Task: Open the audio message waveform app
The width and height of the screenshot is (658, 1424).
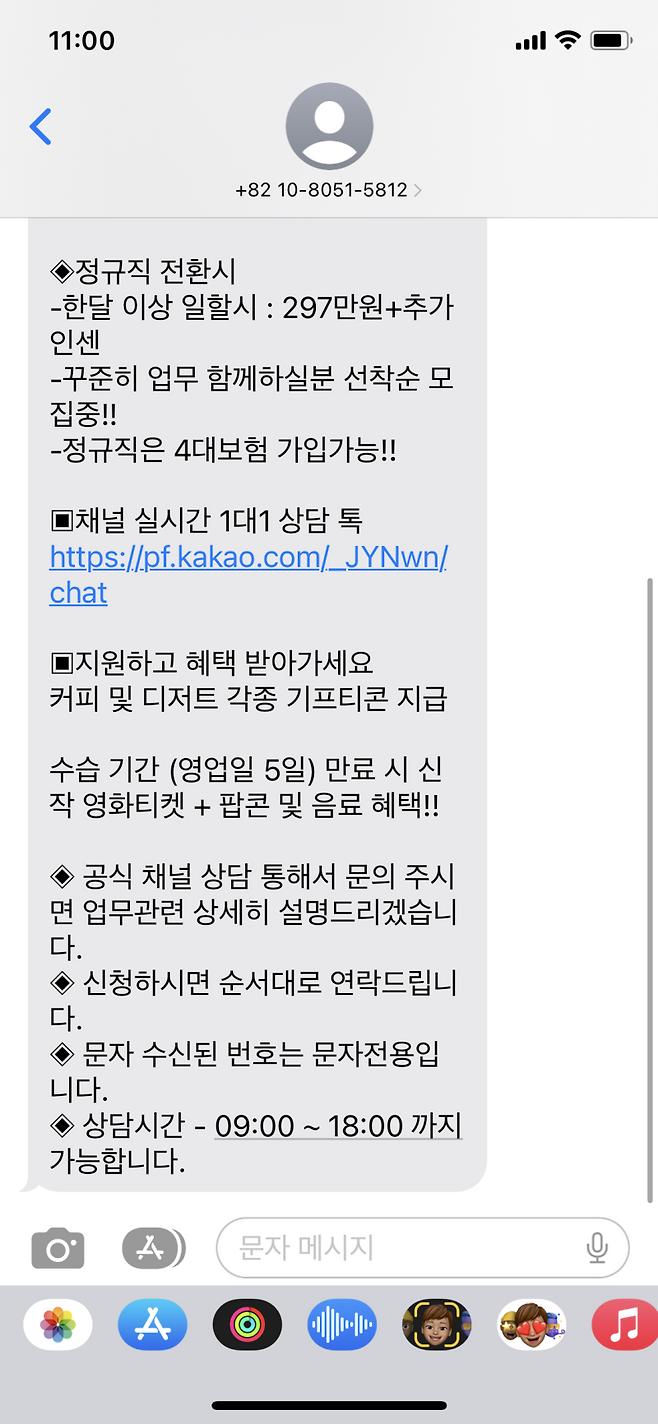Action: click(x=341, y=1326)
